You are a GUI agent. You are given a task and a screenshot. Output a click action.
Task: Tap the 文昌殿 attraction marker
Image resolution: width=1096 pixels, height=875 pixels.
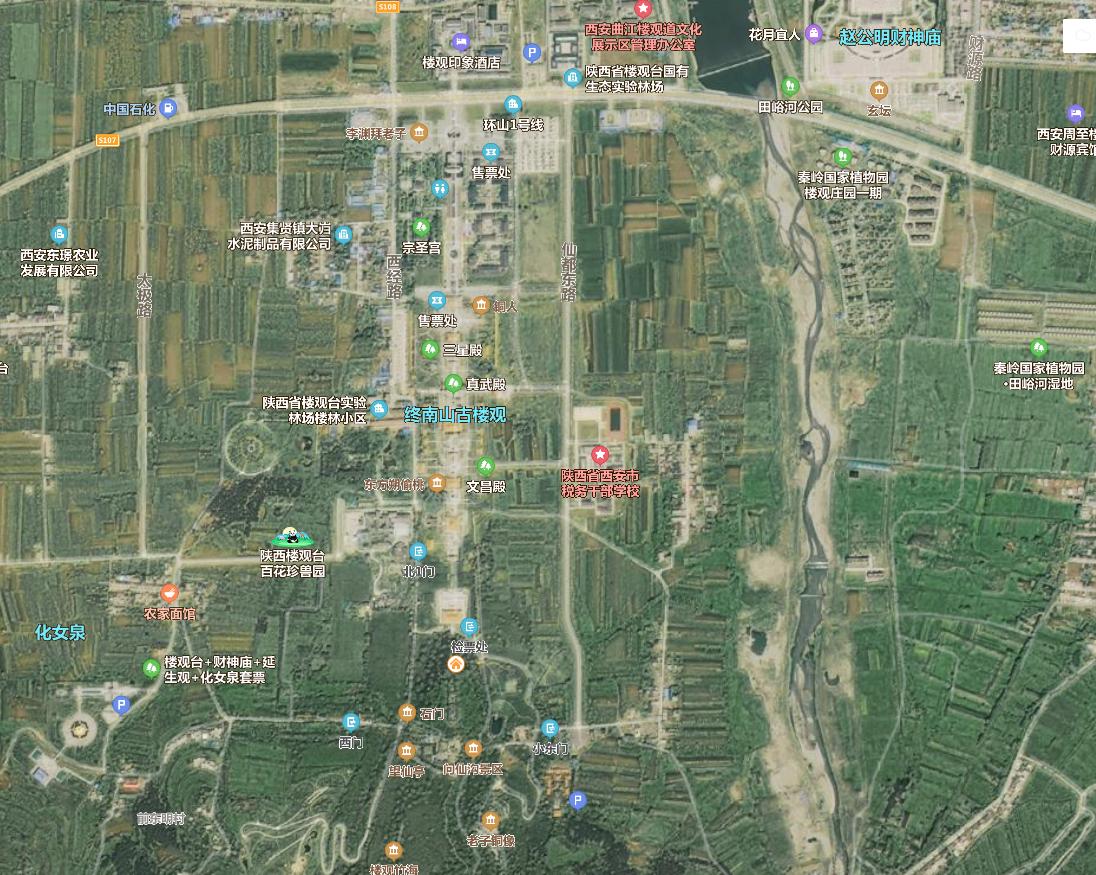pos(485,466)
